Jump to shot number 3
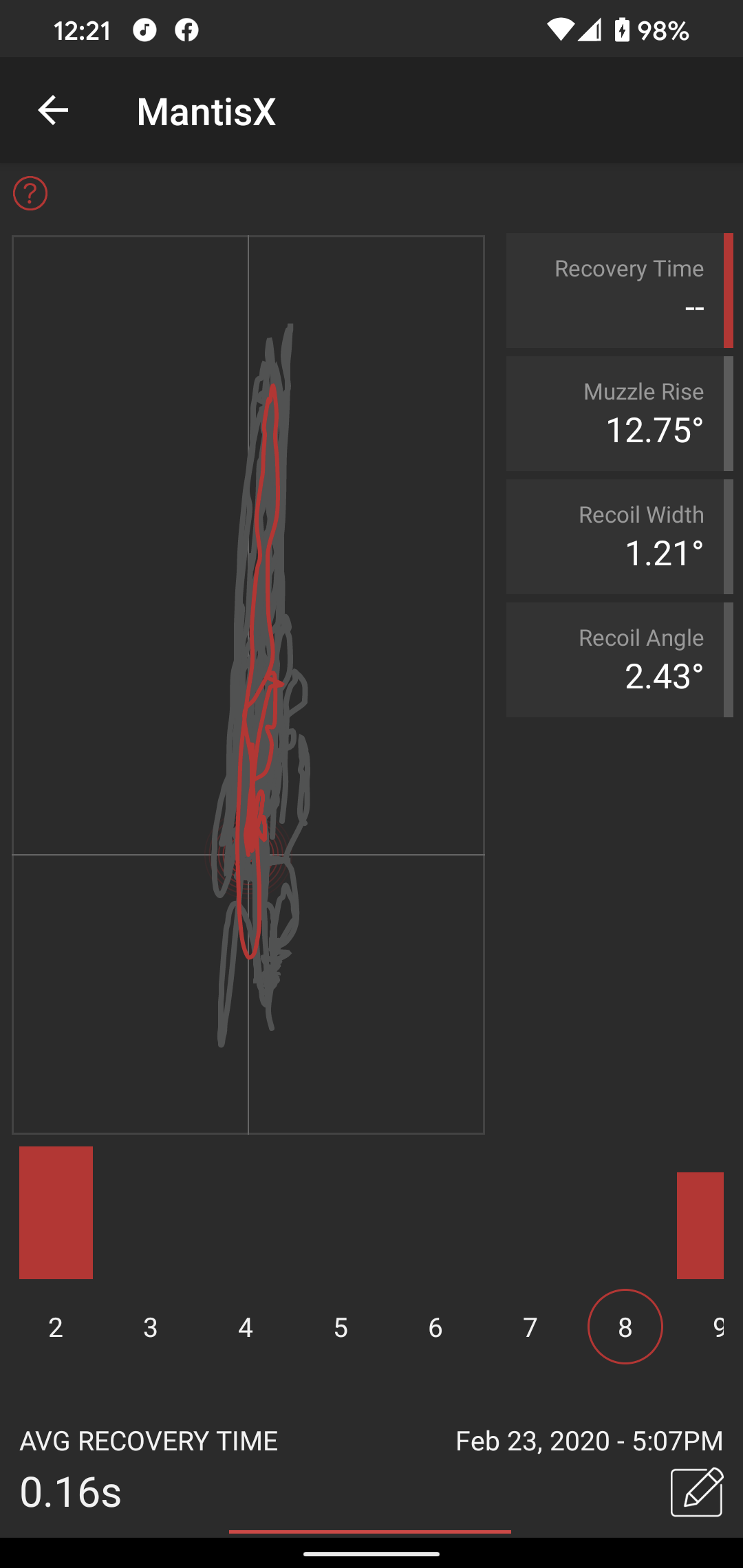 click(151, 1327)
